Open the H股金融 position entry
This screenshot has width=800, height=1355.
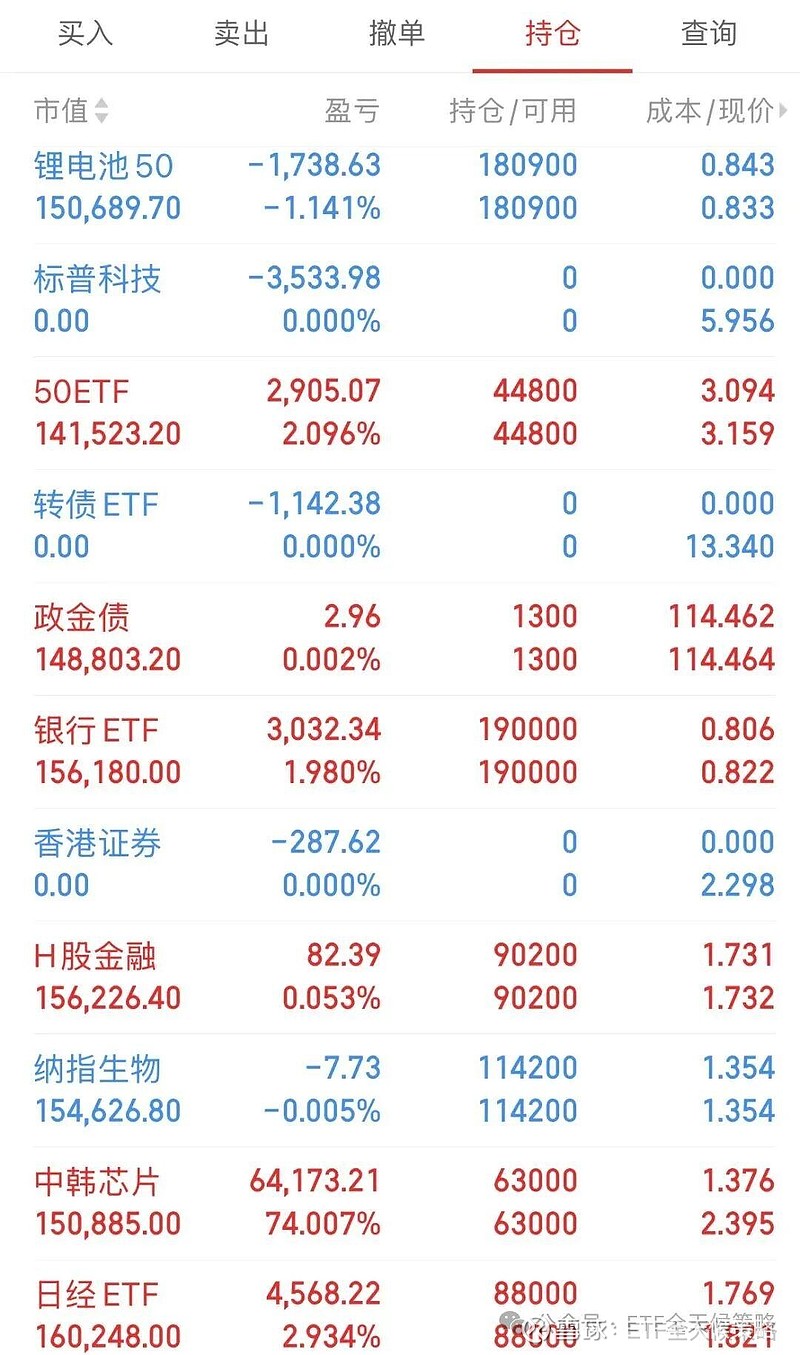(x=400, y=976)
